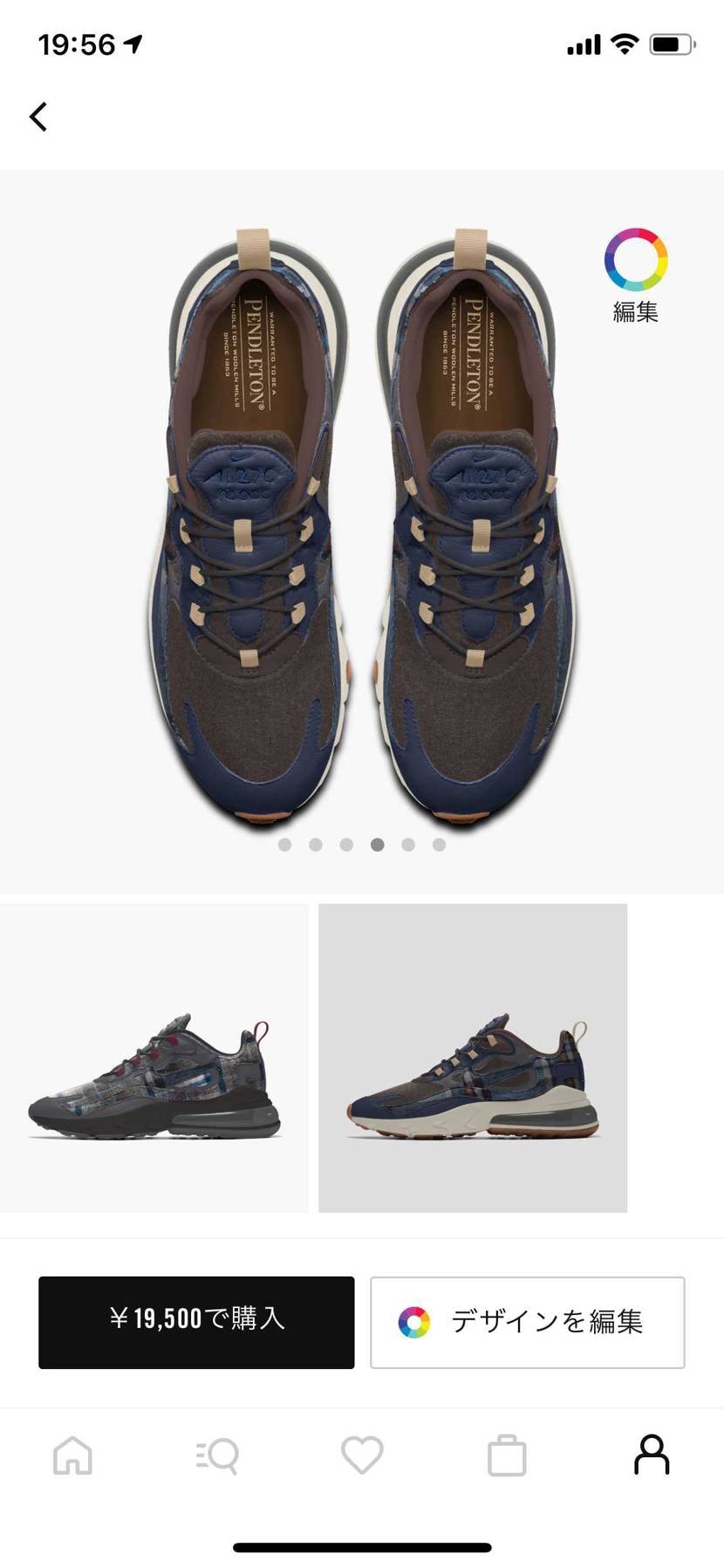Viewport: 724px width, 1568px height.
Task: Open the search tab
Action: [x=217, y=1455]
